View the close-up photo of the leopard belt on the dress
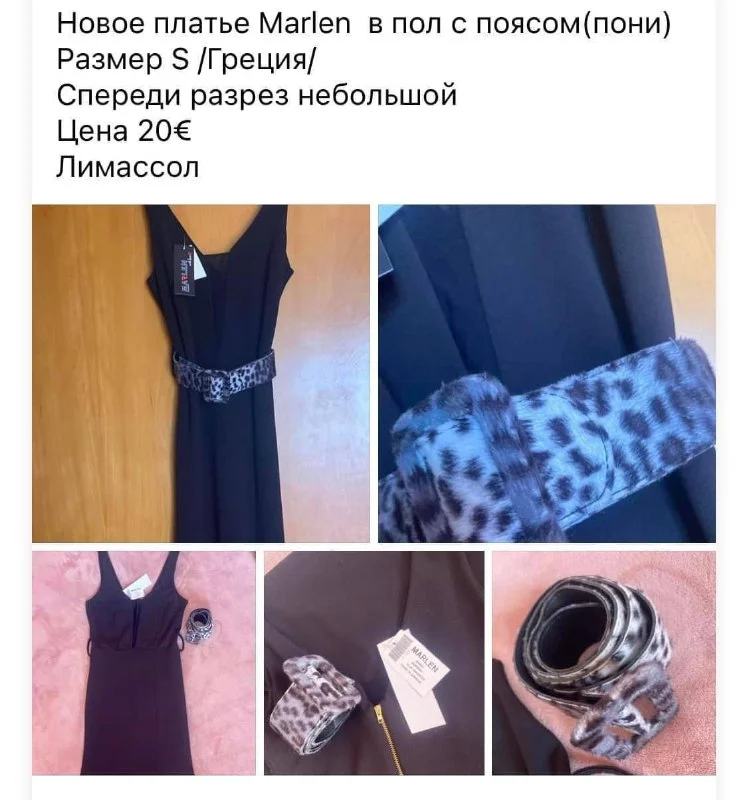Image resolution: width=747 pixels, height=800 pixels. coord(546,373)
